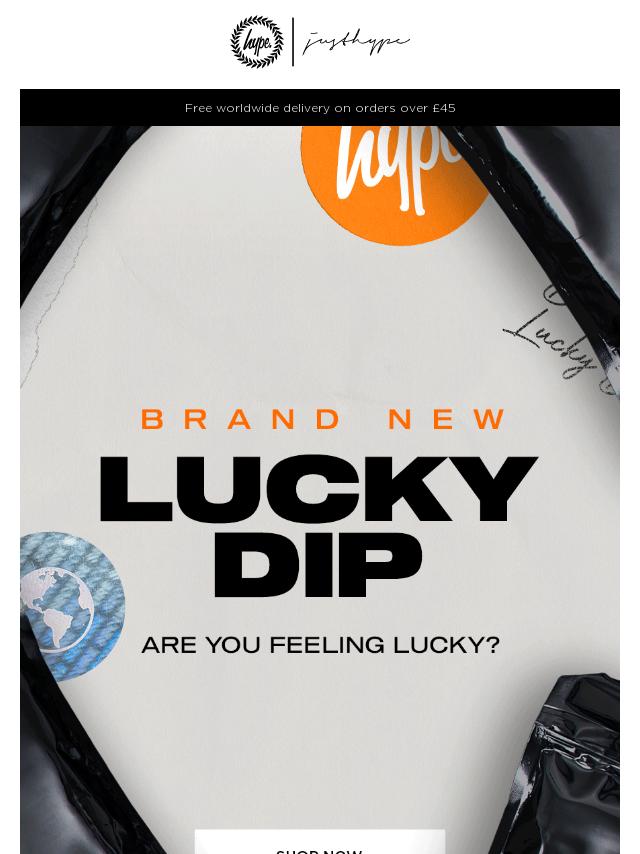Tap the Shop Now button
640x854 pixels.
click(319, 843)
